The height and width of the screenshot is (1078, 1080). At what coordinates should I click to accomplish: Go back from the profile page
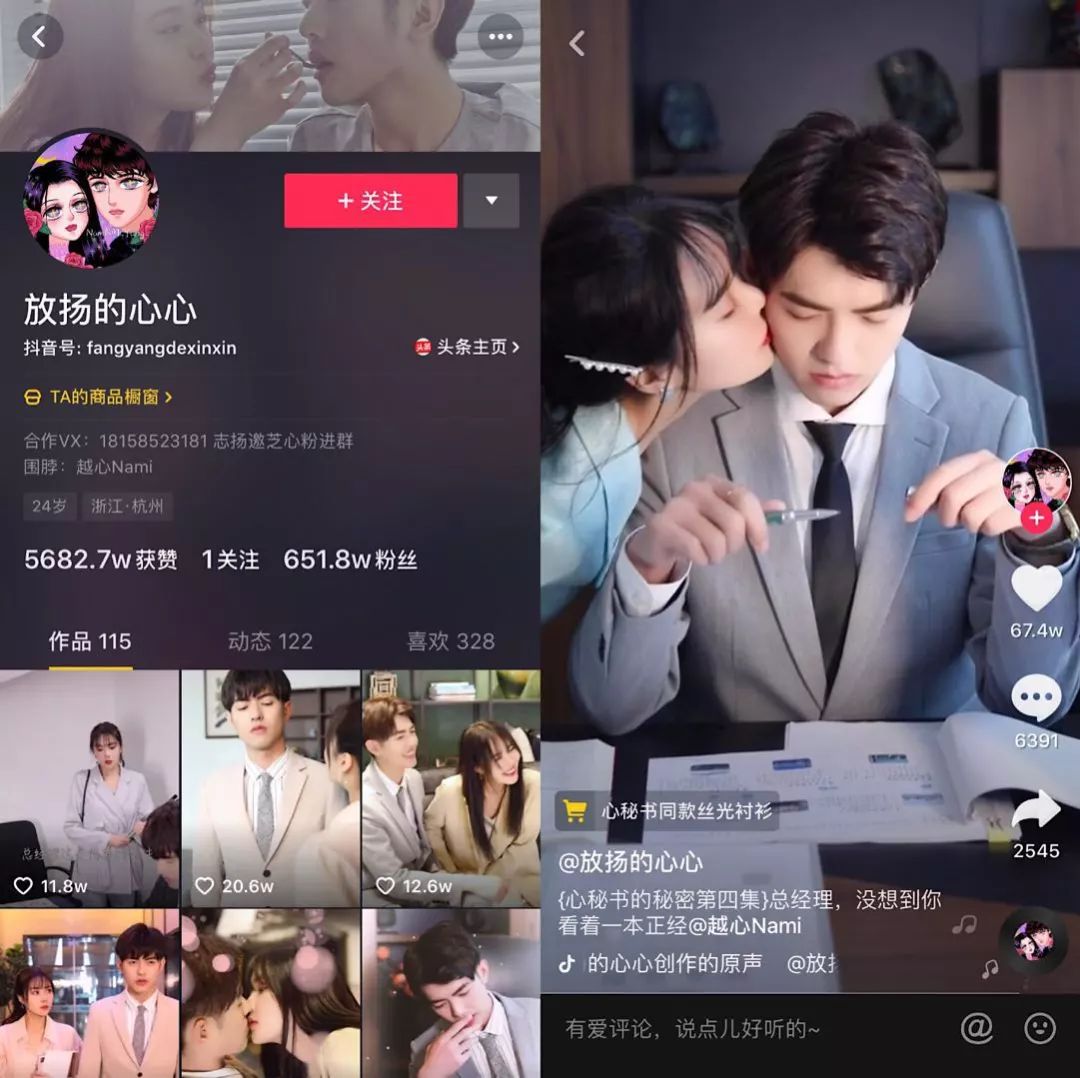click(40, 38)
